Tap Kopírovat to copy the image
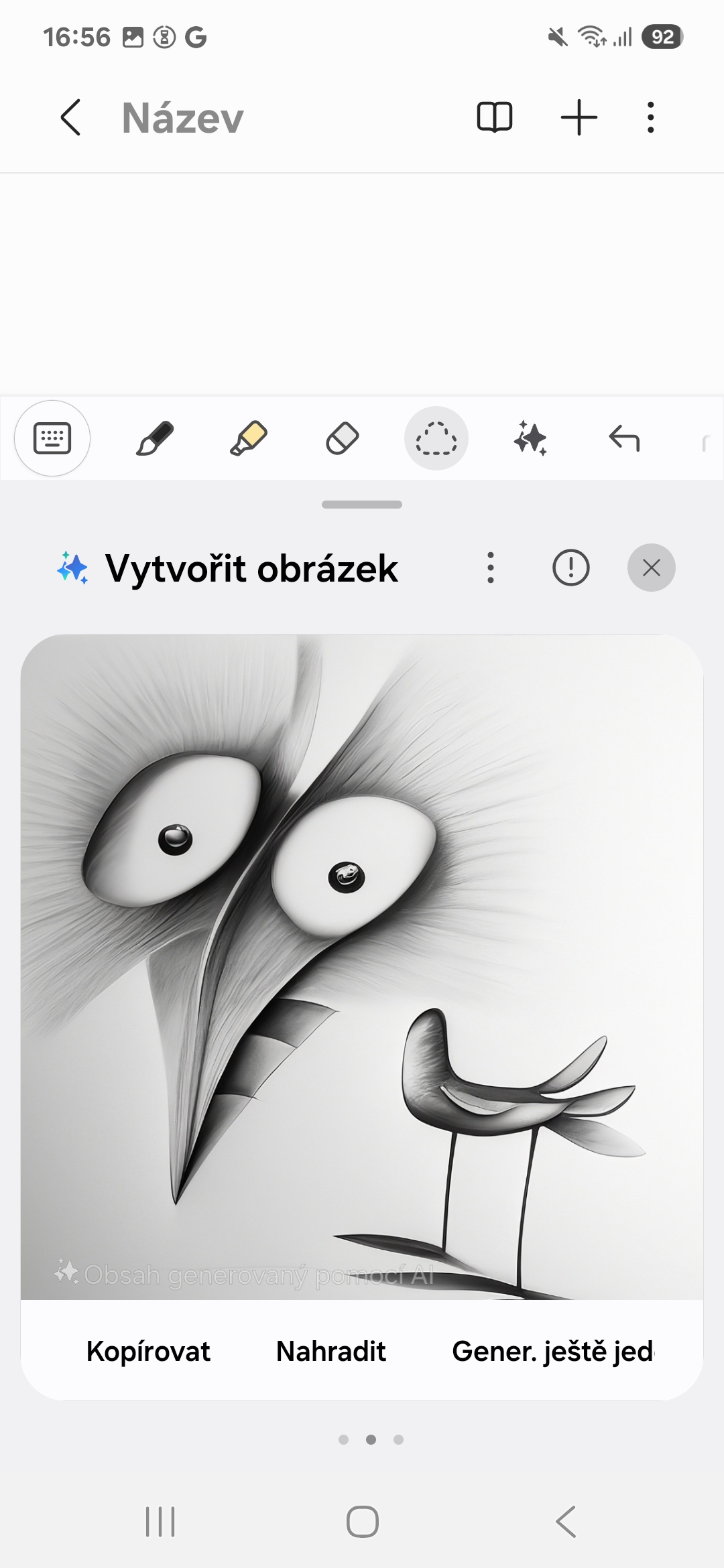The image size is (724, 1568). (x=148, y=1351)
